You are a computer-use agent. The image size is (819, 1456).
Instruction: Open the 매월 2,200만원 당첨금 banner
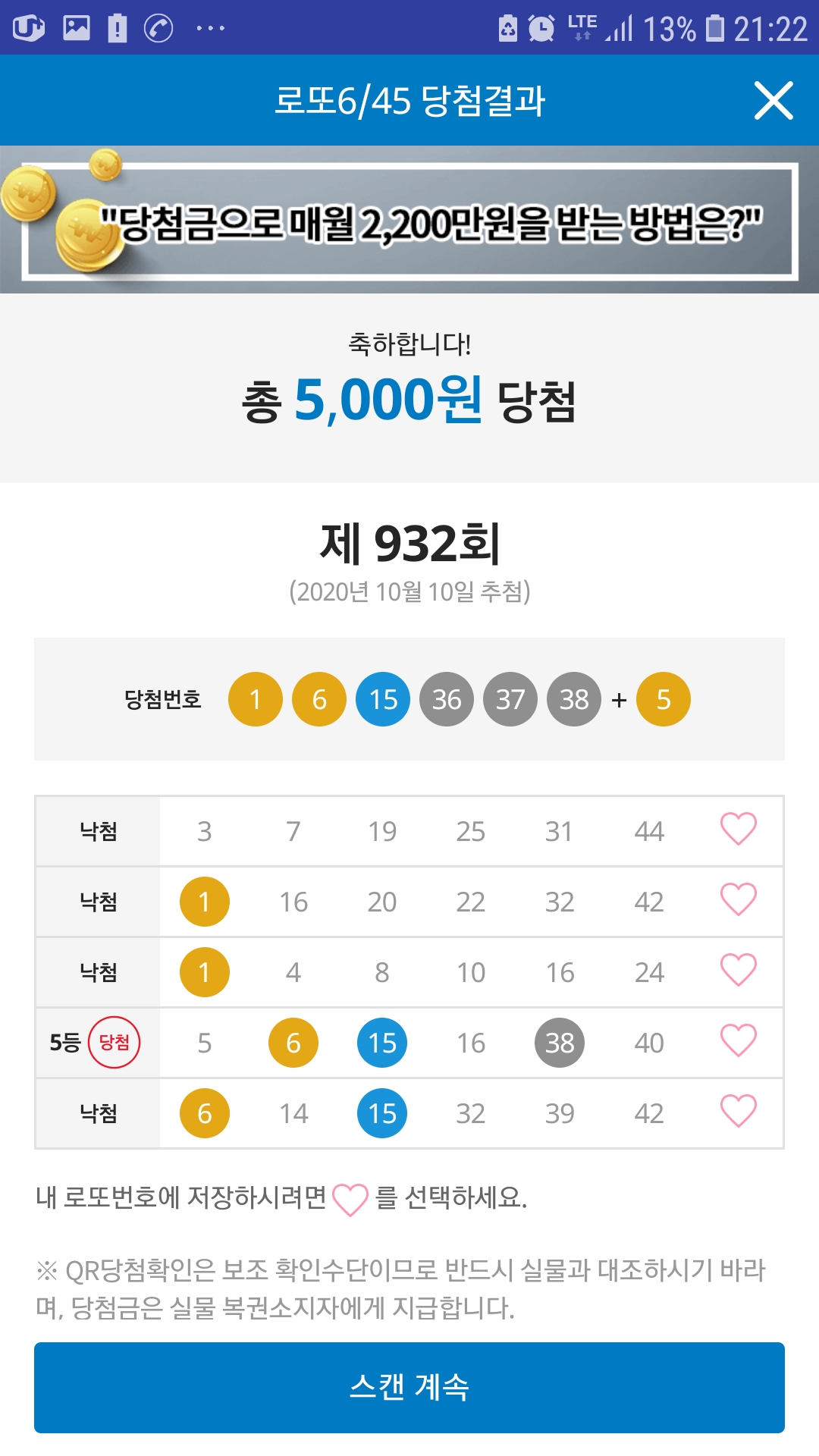pyautogui.click(x=409, y=221)
